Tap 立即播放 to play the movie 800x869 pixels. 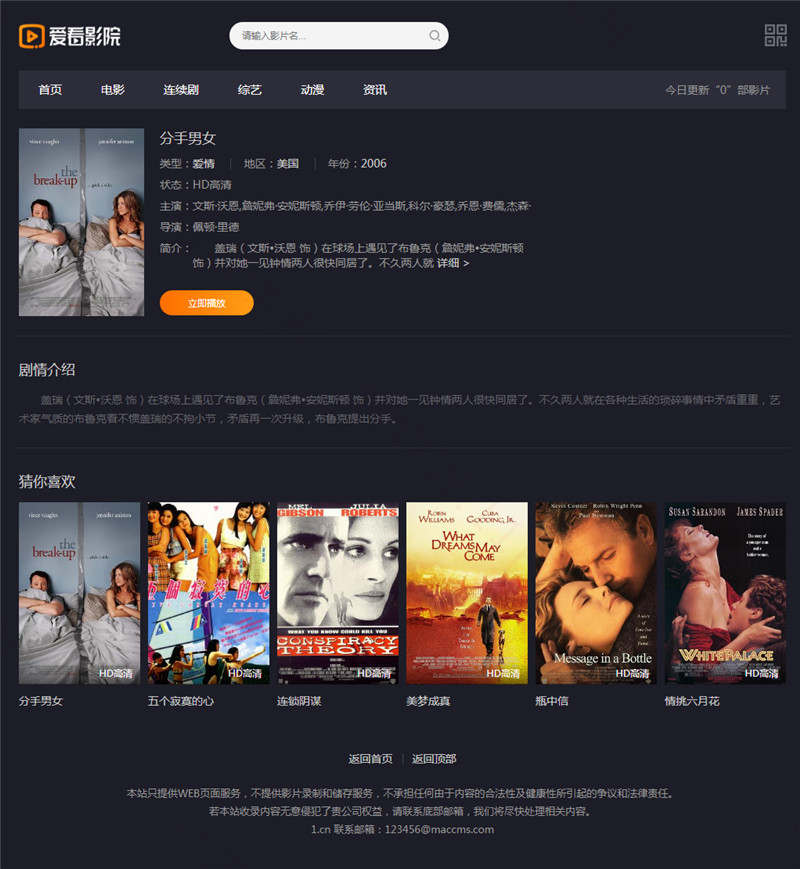[206, 303]
